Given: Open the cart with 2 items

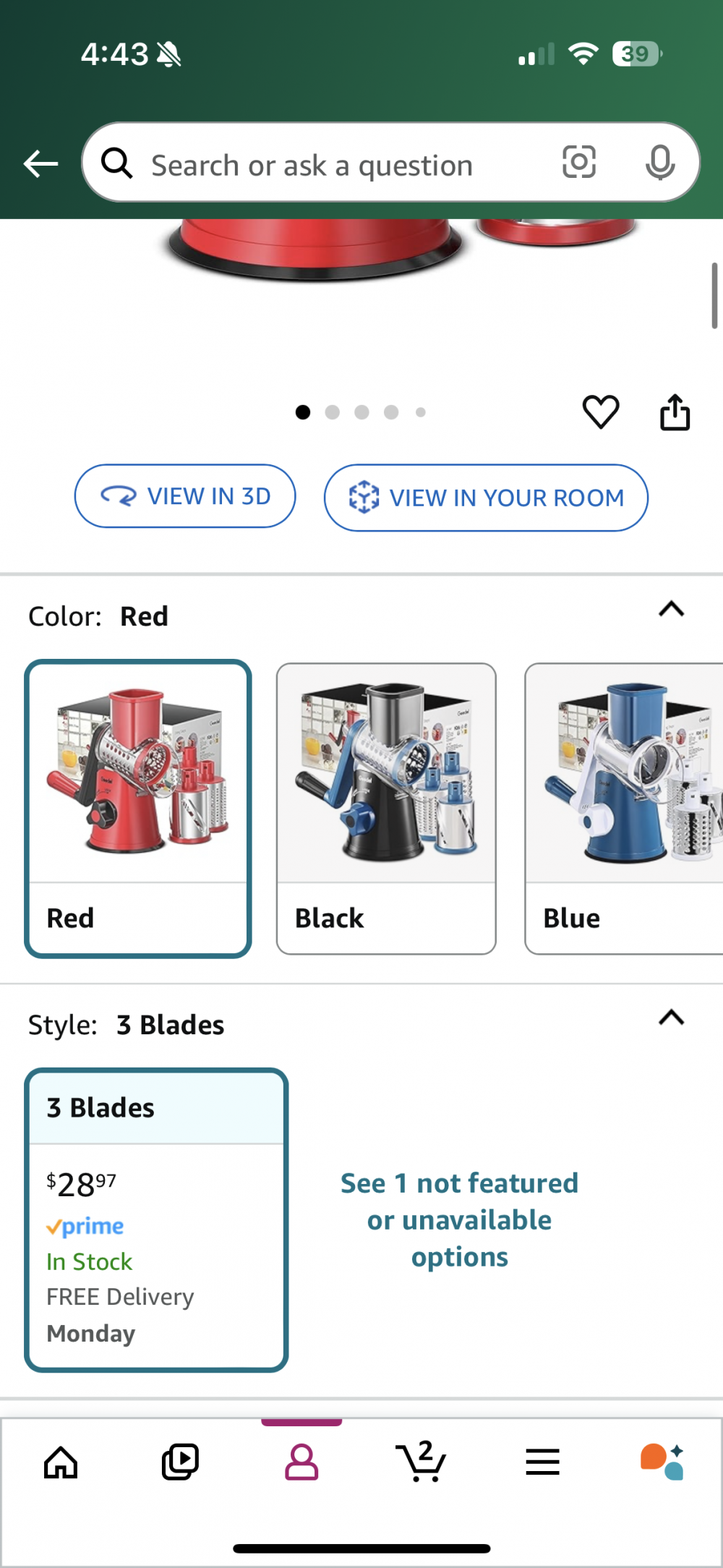Looking at the screenshot, I should tap(421, 1462).
